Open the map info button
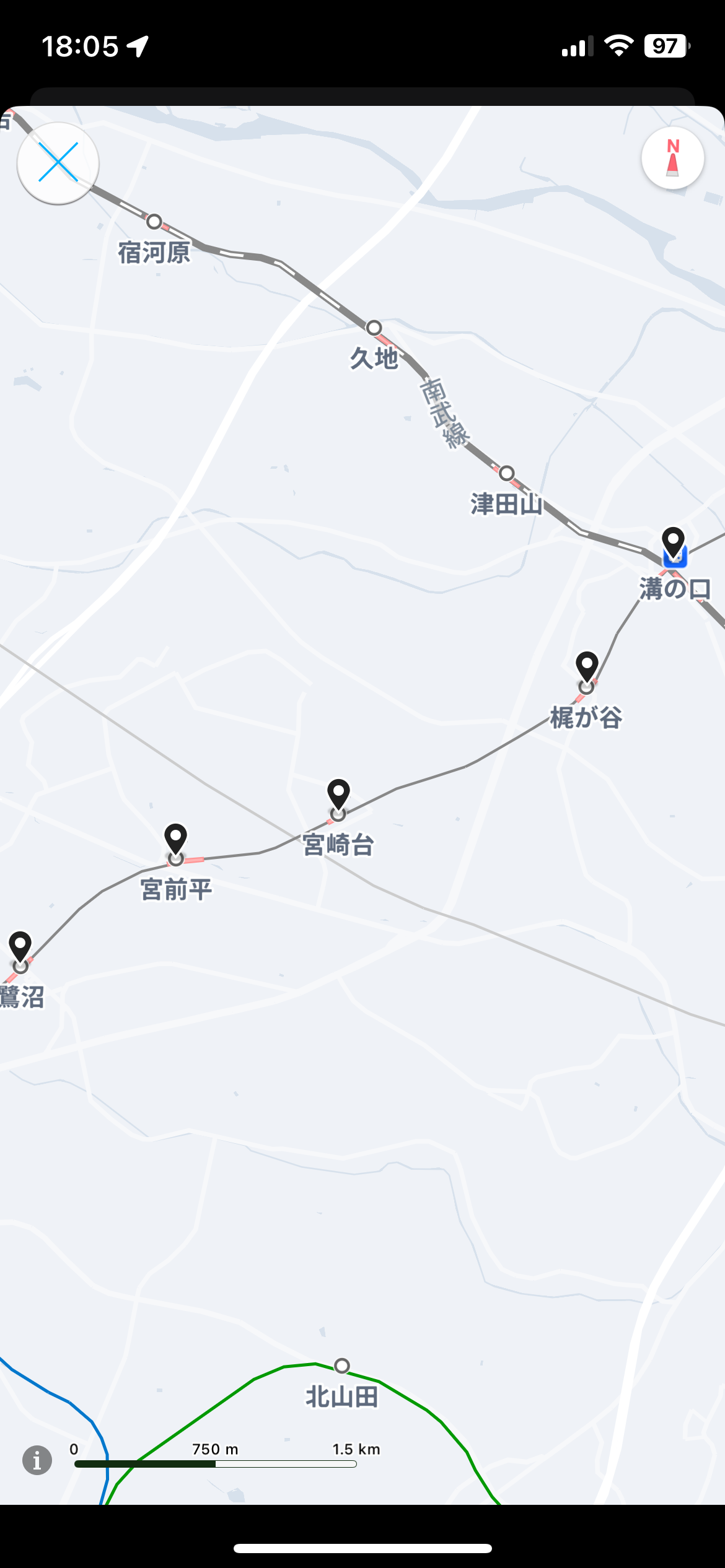Image resolution: width=725 pixels, height=1568 pixels. click(x=37, y=1460)
